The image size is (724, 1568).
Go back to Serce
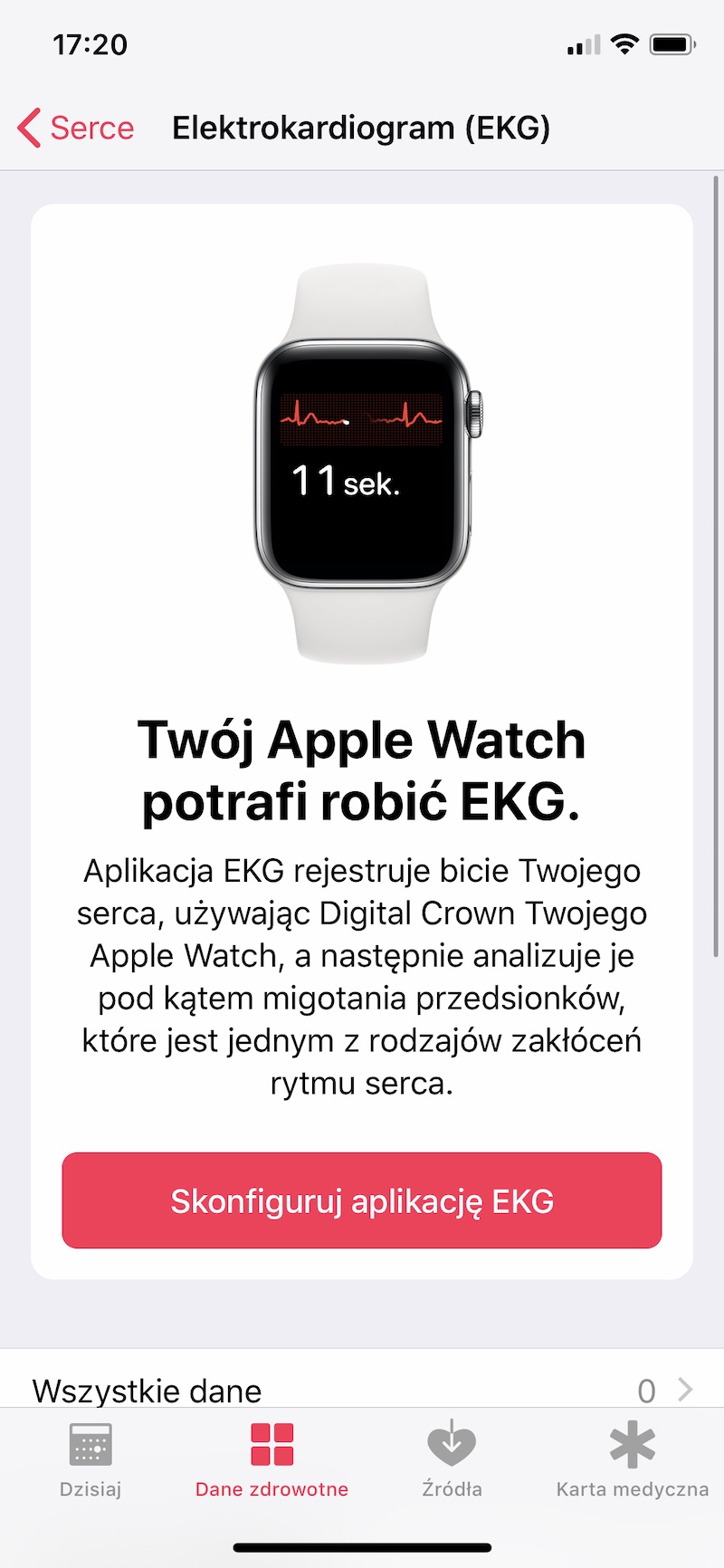(76, 128)
